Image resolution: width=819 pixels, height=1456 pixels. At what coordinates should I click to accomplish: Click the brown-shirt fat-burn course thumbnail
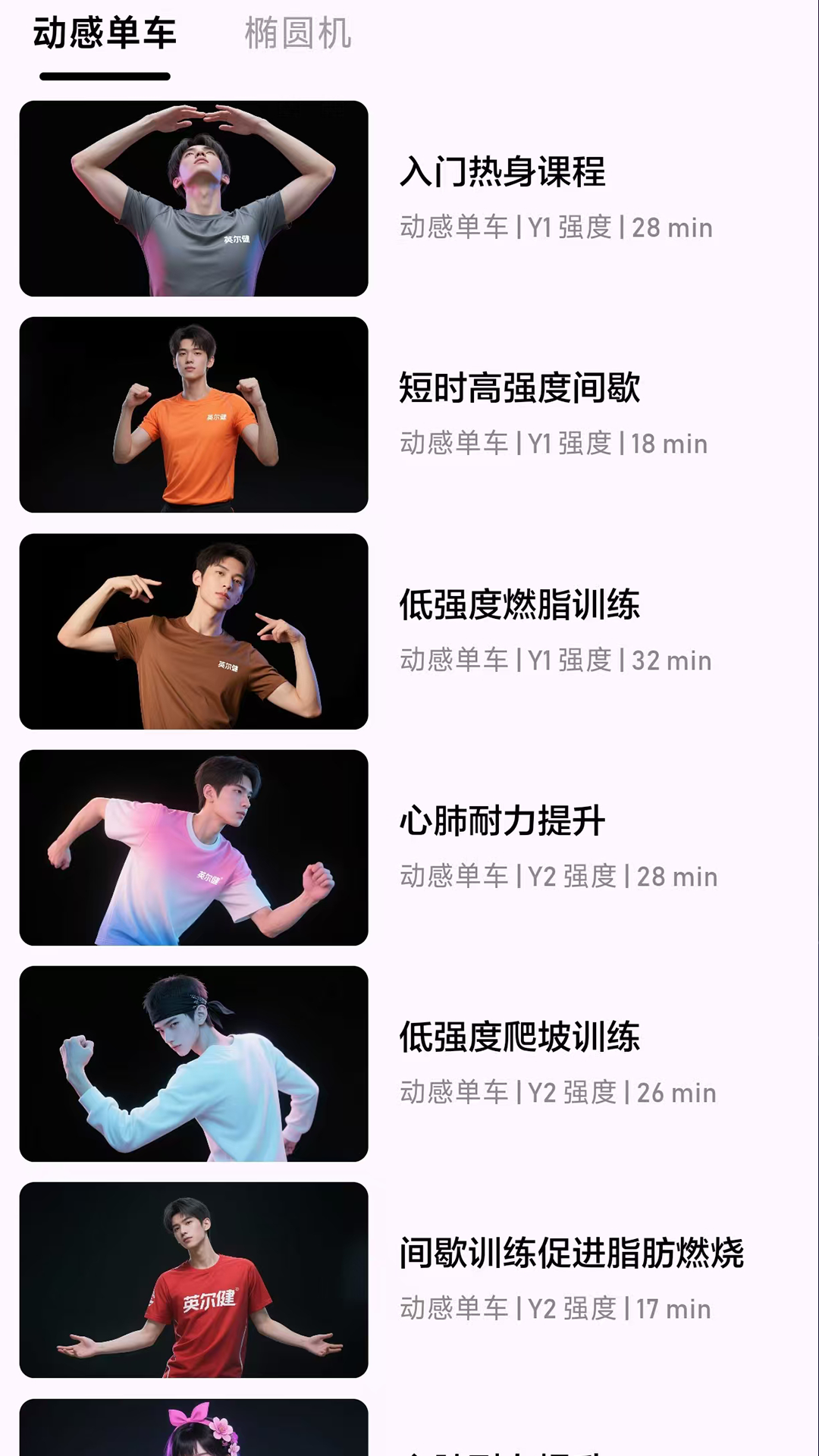point(194,629)
